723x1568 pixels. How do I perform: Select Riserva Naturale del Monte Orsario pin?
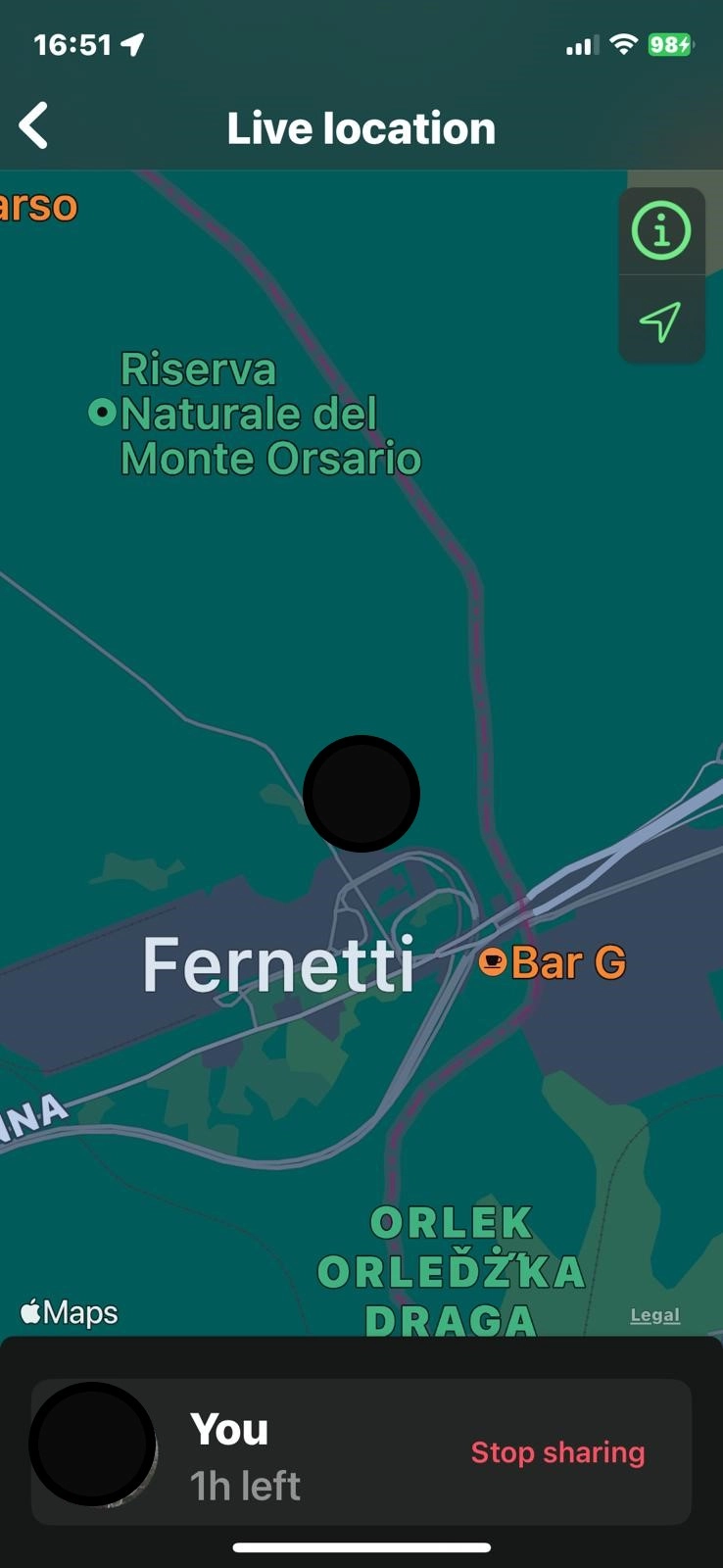coord(102,413)
